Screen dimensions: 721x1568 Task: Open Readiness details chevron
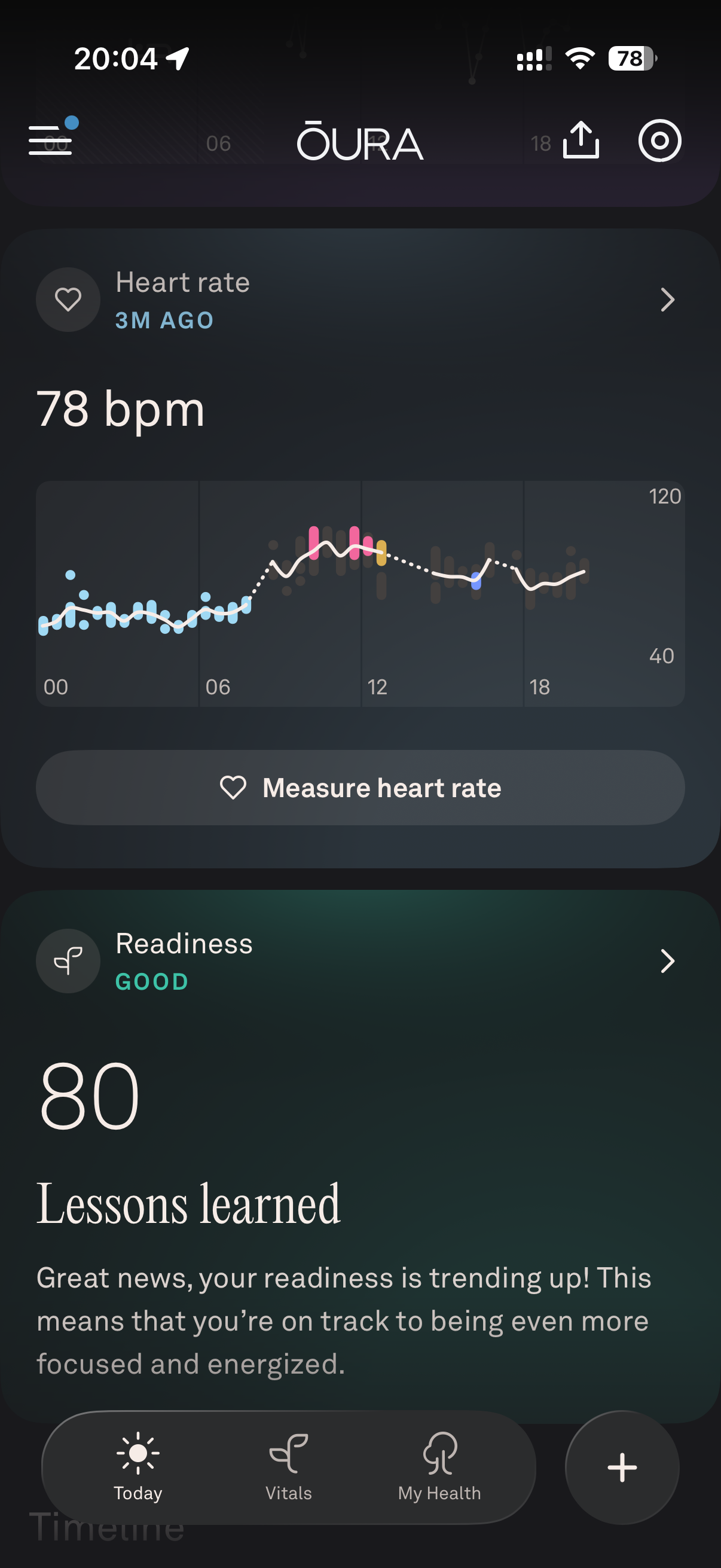pyautogui.click(x=667, y=961)
